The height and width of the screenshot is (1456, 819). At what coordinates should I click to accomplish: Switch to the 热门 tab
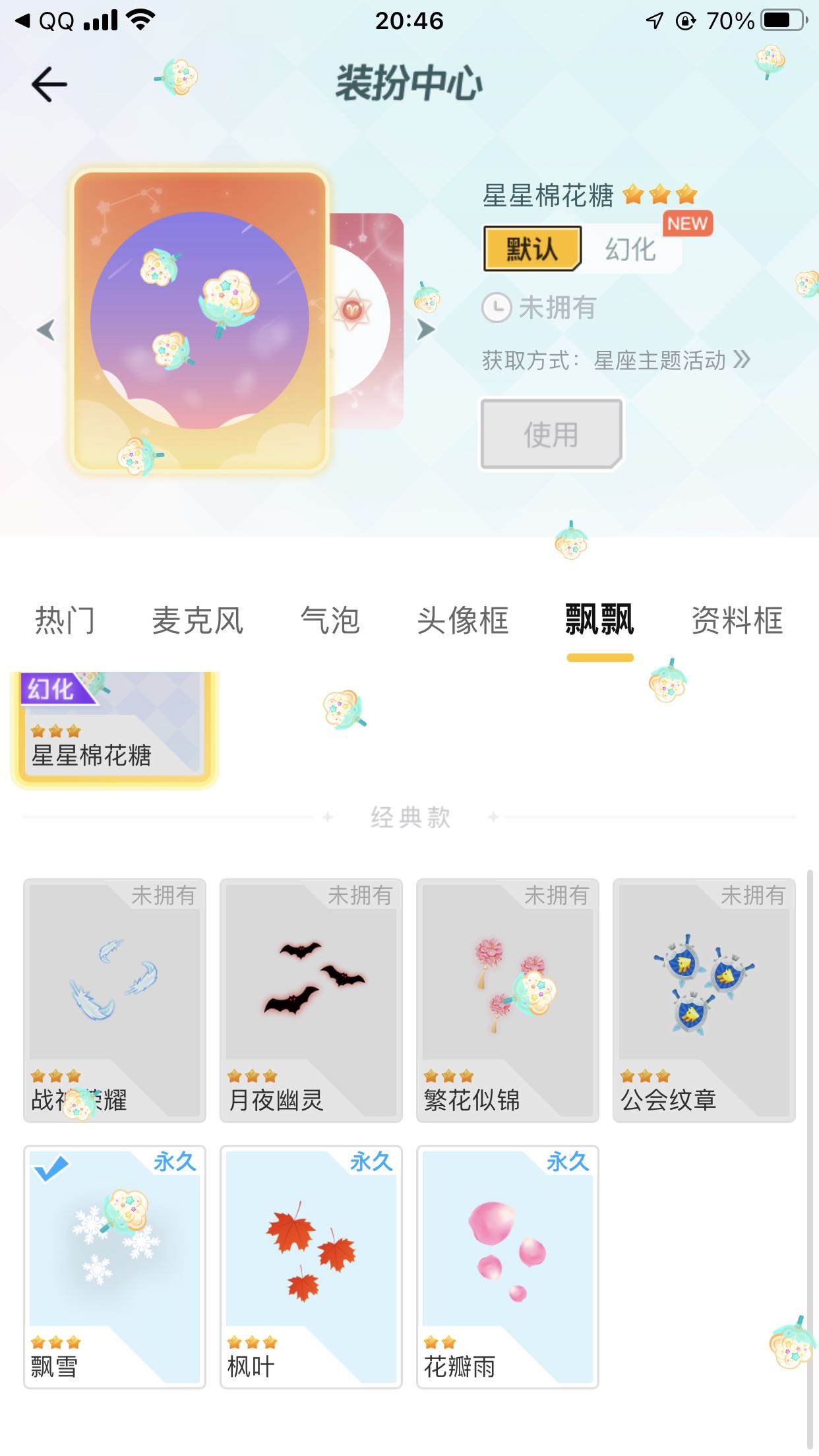pos(65,621)
